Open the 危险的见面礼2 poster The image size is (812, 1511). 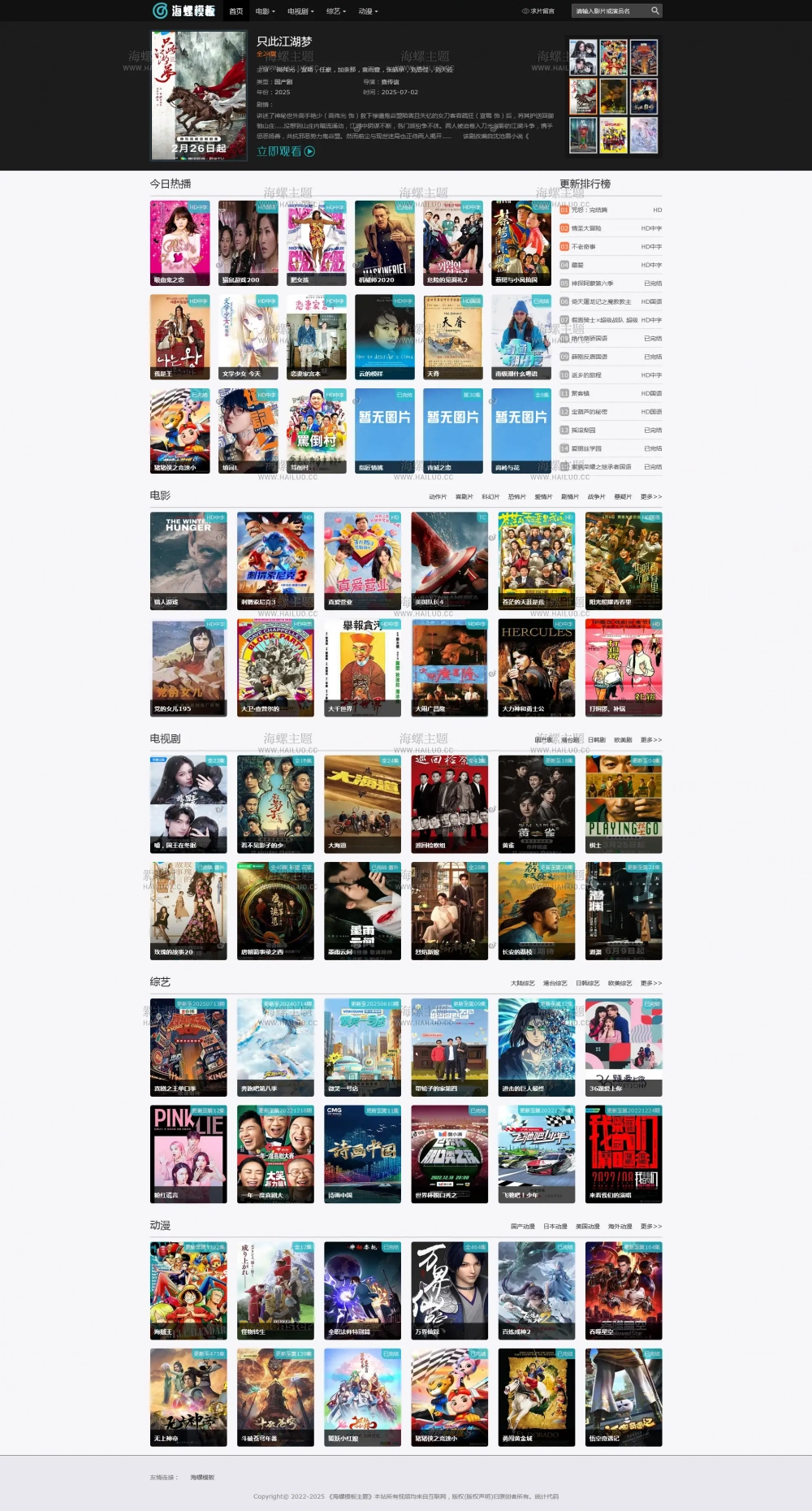tap(452, 242)
